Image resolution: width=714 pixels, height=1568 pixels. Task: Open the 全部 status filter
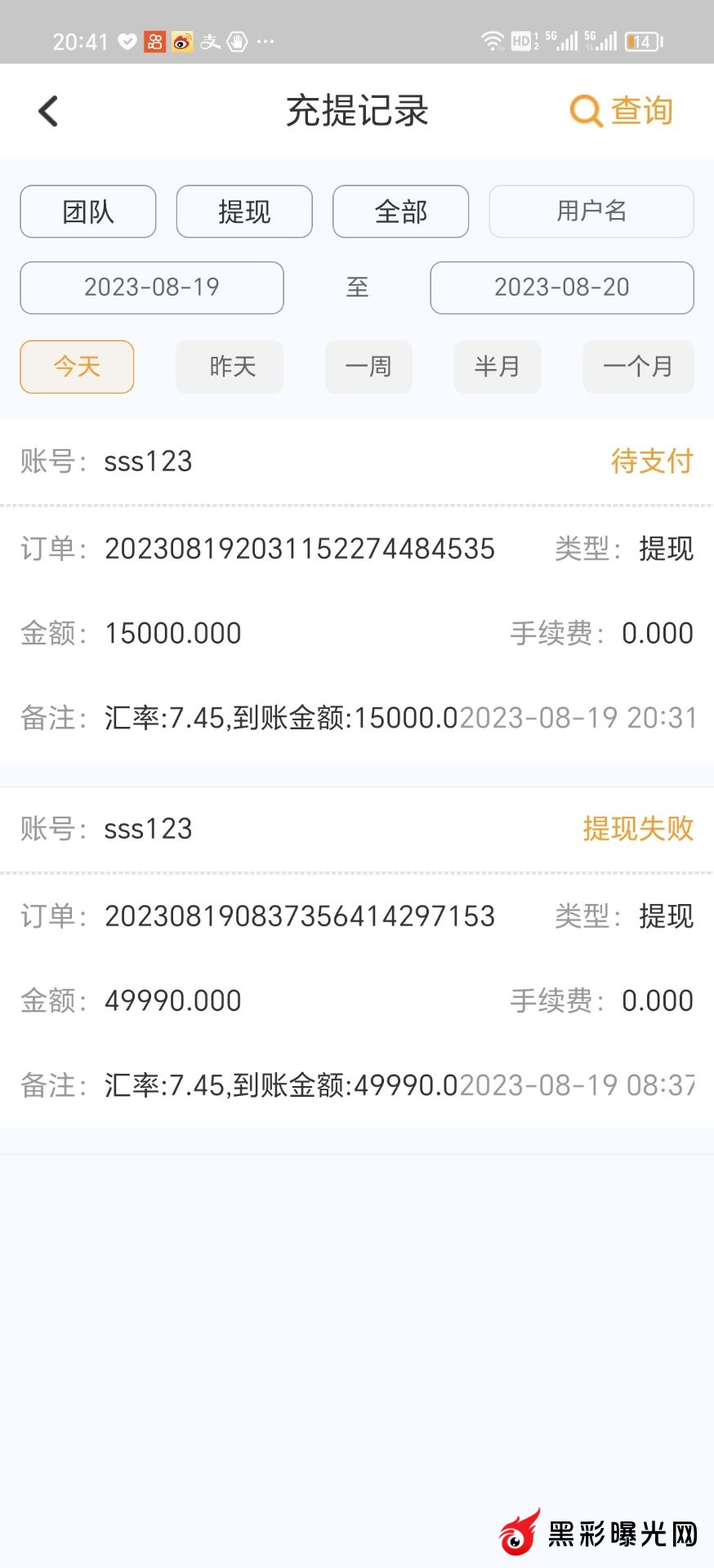(400, 212)
